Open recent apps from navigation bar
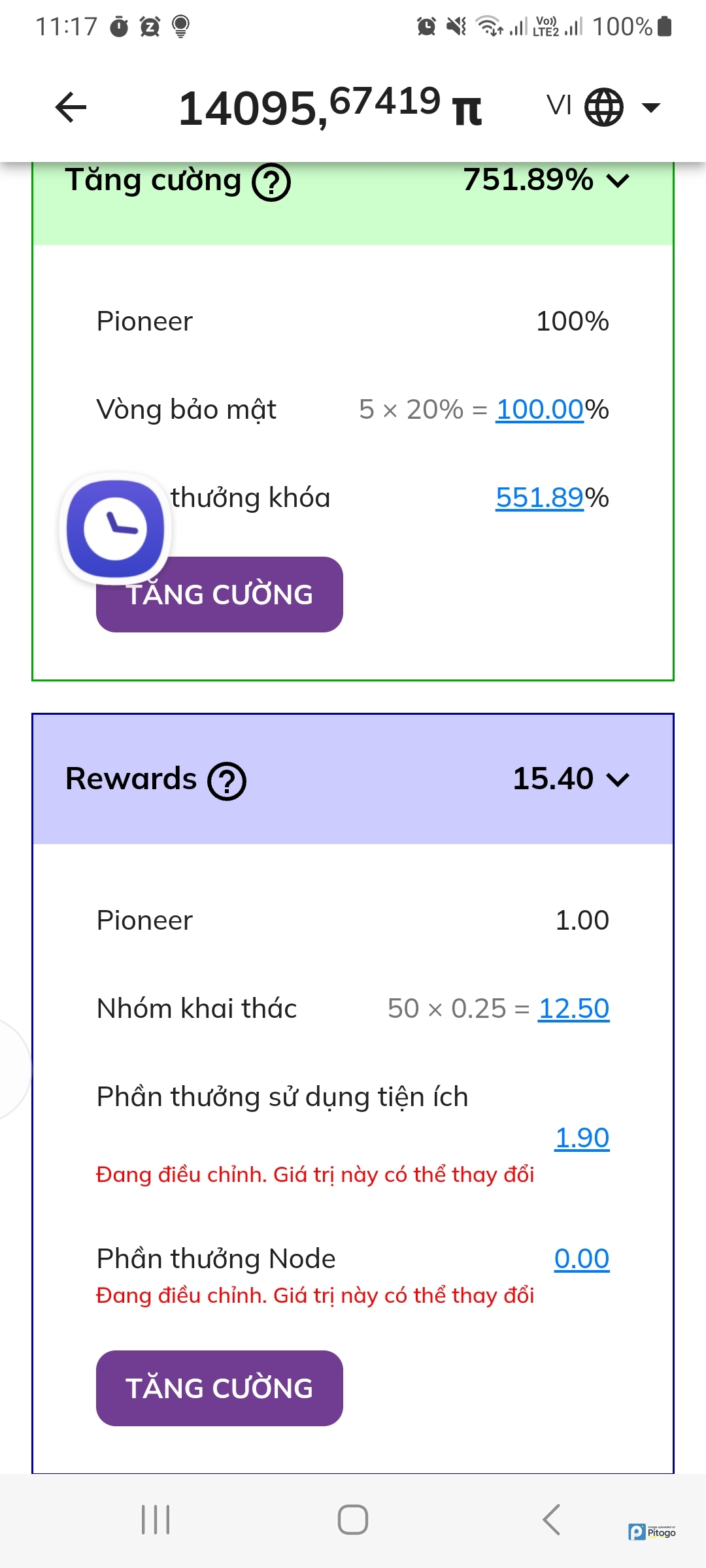 coord(156,1520)
